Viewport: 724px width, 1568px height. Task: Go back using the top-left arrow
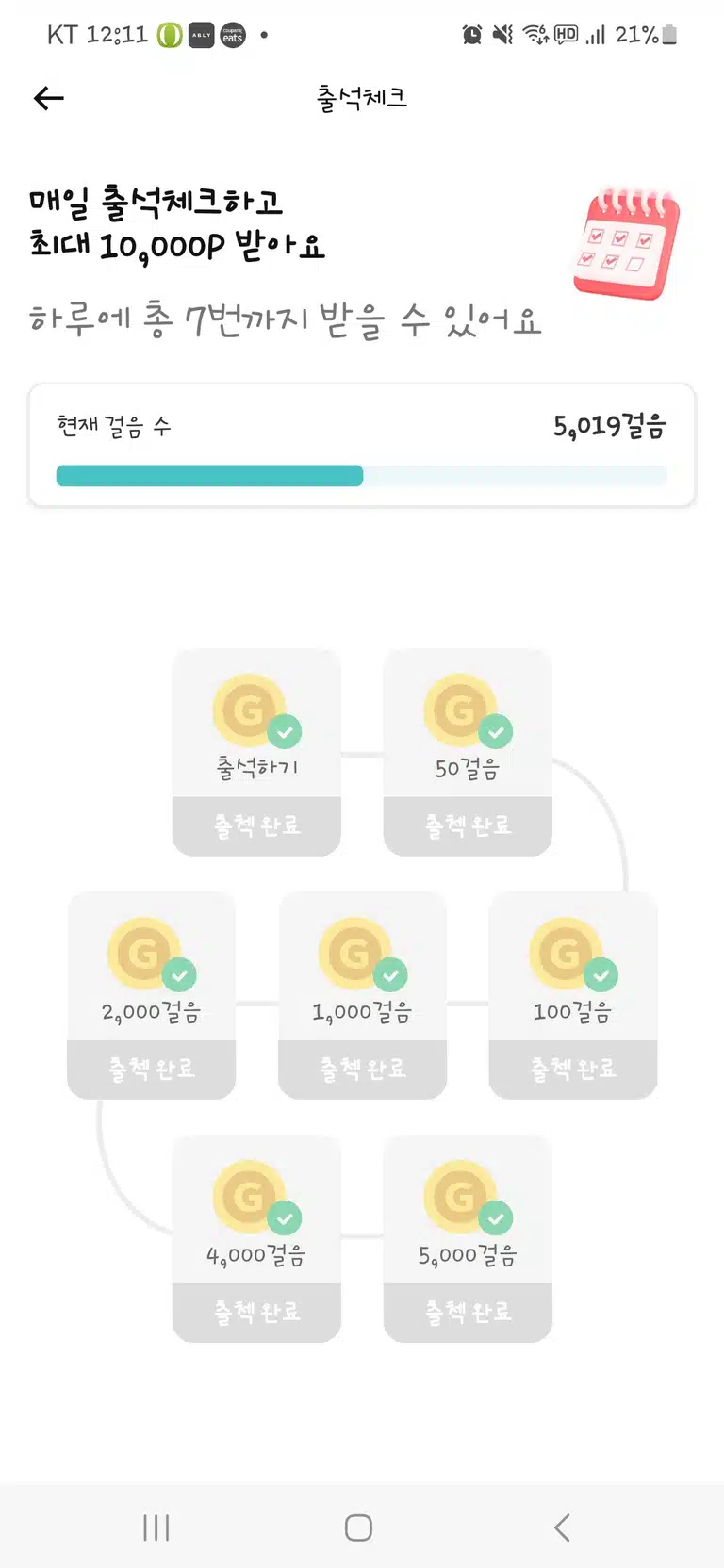pyautogui.click(x=49, y=98)
